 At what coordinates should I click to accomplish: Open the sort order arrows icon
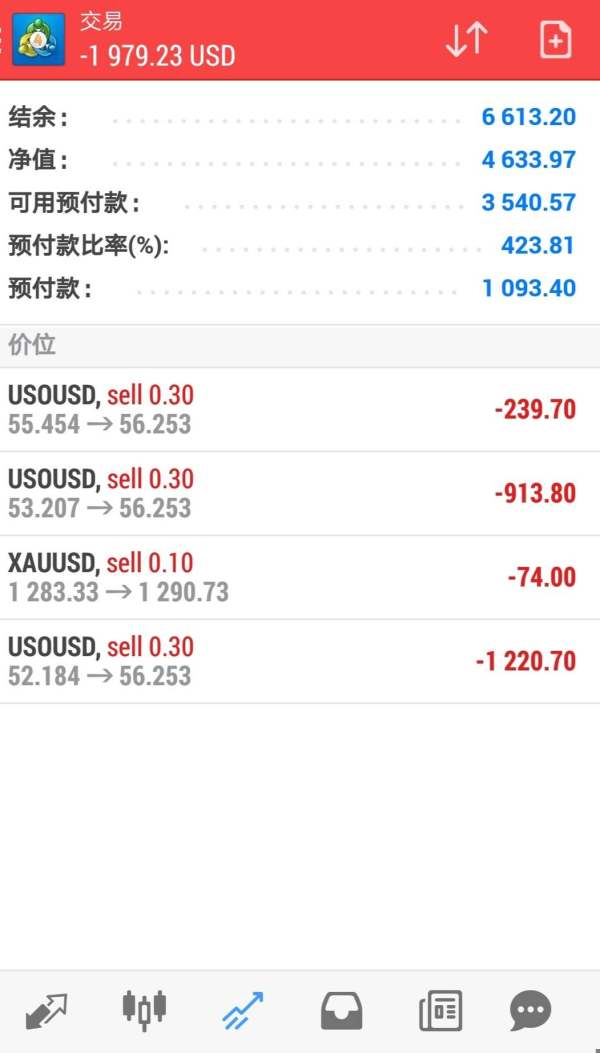click(466, 40)
